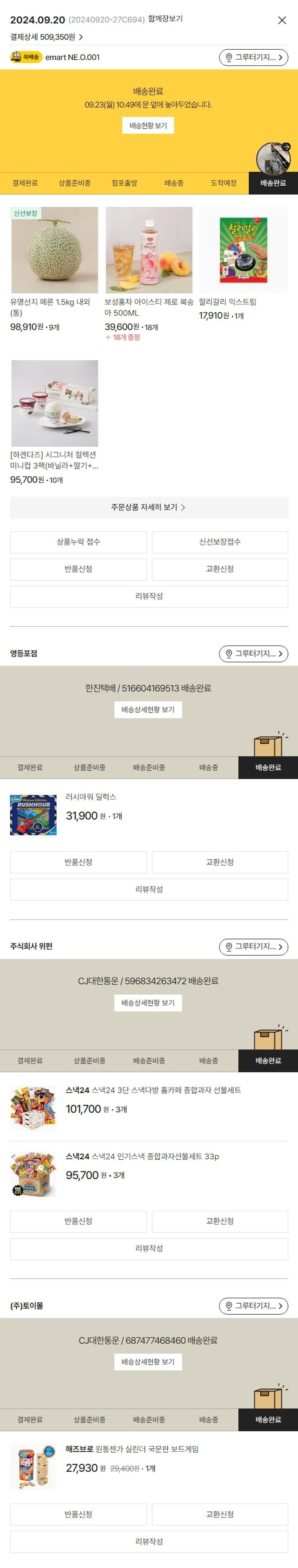Request exchange for the emart order
Viewport: 298px width, 1568px height.
click(x=220, y=569)
